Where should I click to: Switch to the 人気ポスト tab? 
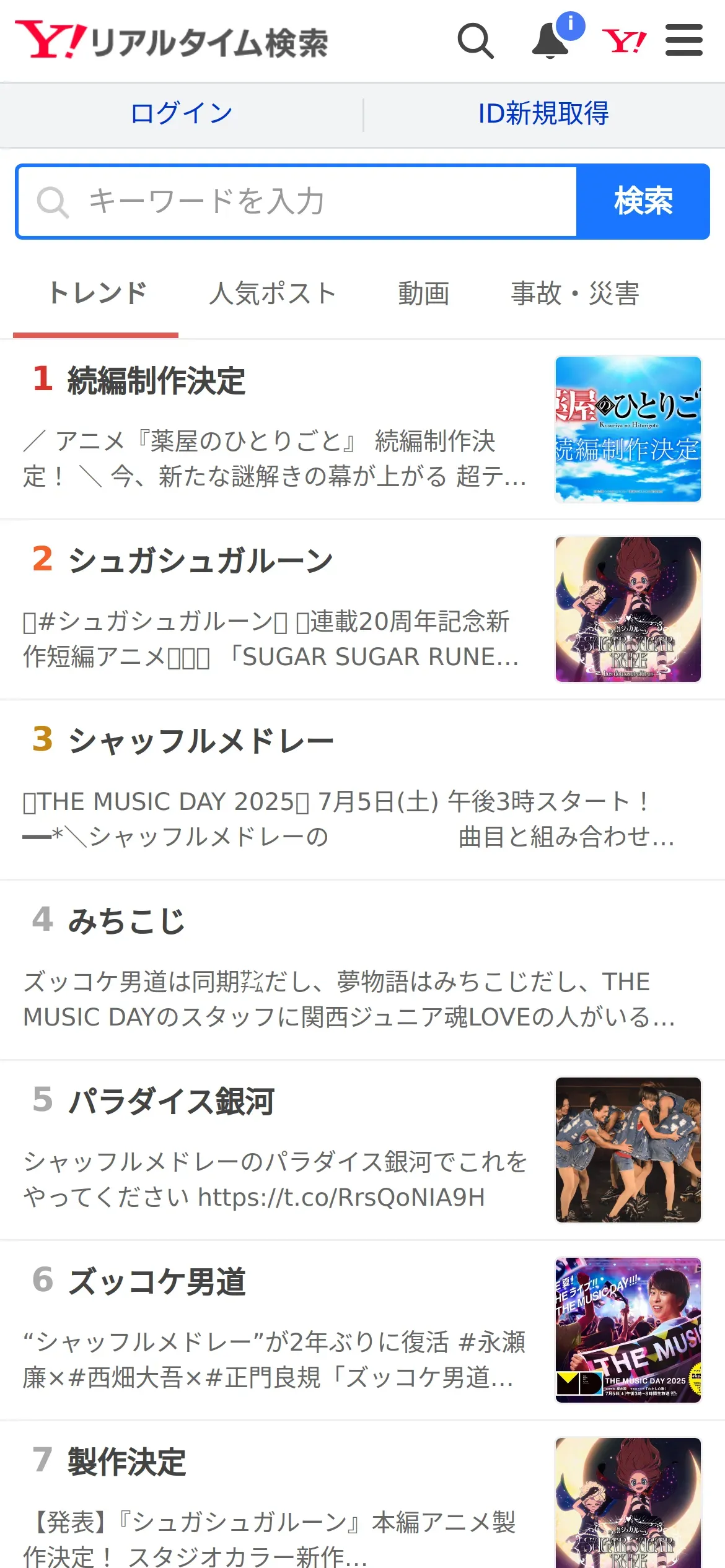click(273, 294)
